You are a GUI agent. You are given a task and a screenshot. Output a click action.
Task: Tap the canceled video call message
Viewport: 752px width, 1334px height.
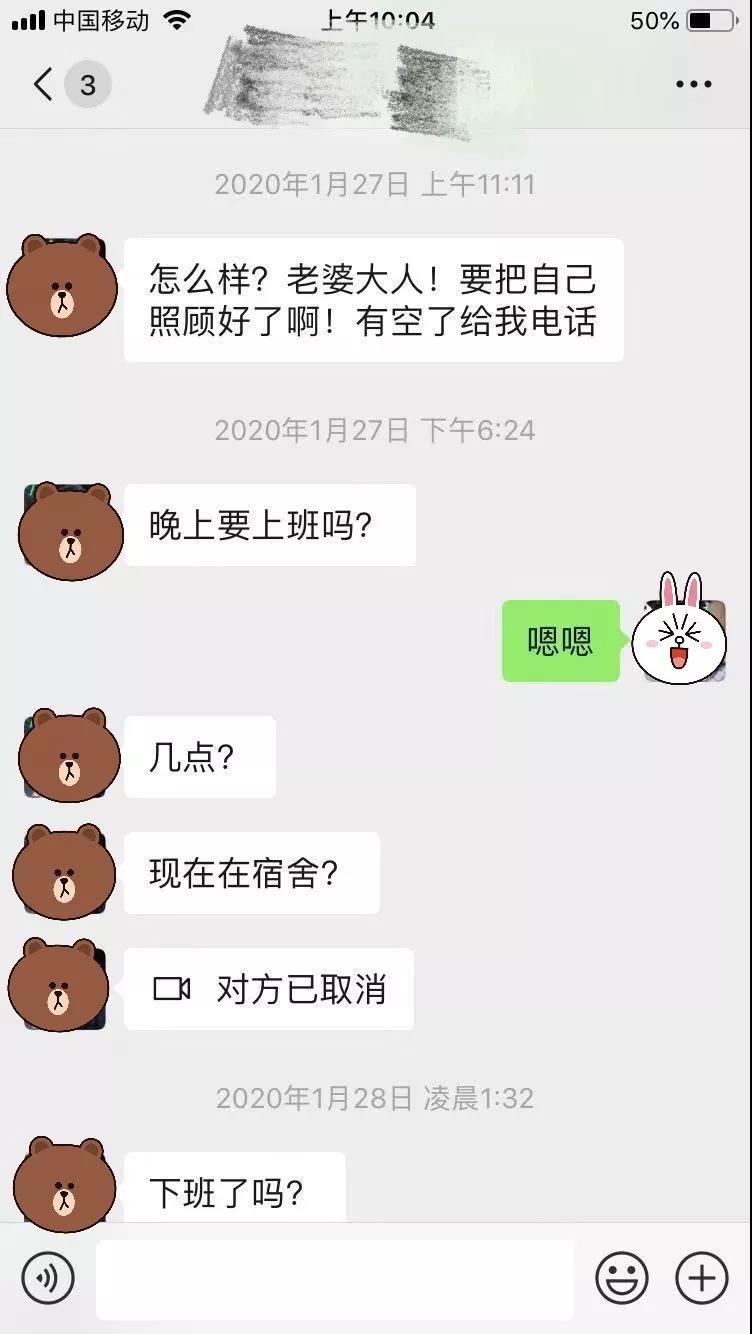(269, 990)
